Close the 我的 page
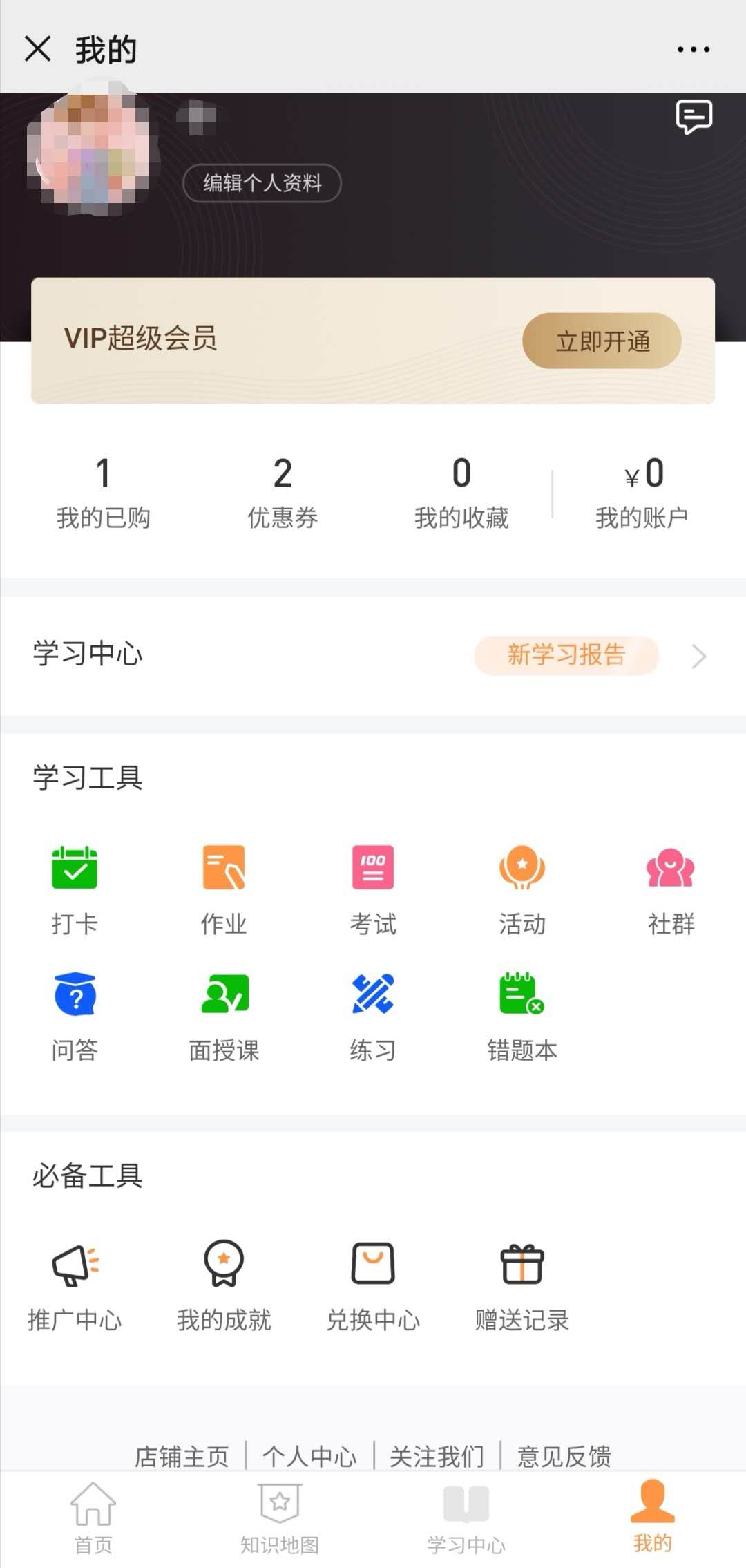 tap(38, 49)
